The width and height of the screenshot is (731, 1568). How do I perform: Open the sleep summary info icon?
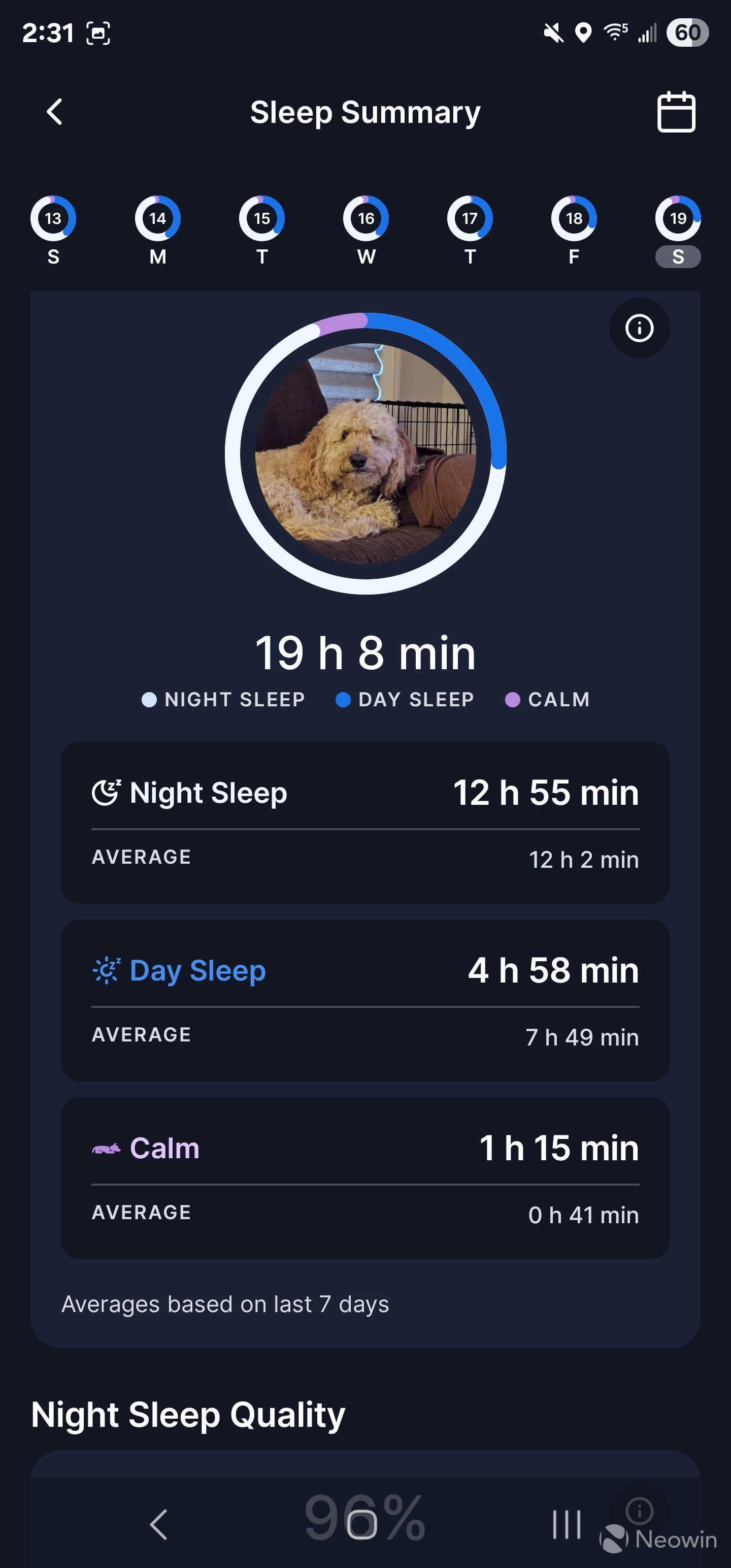click(639, 328)
